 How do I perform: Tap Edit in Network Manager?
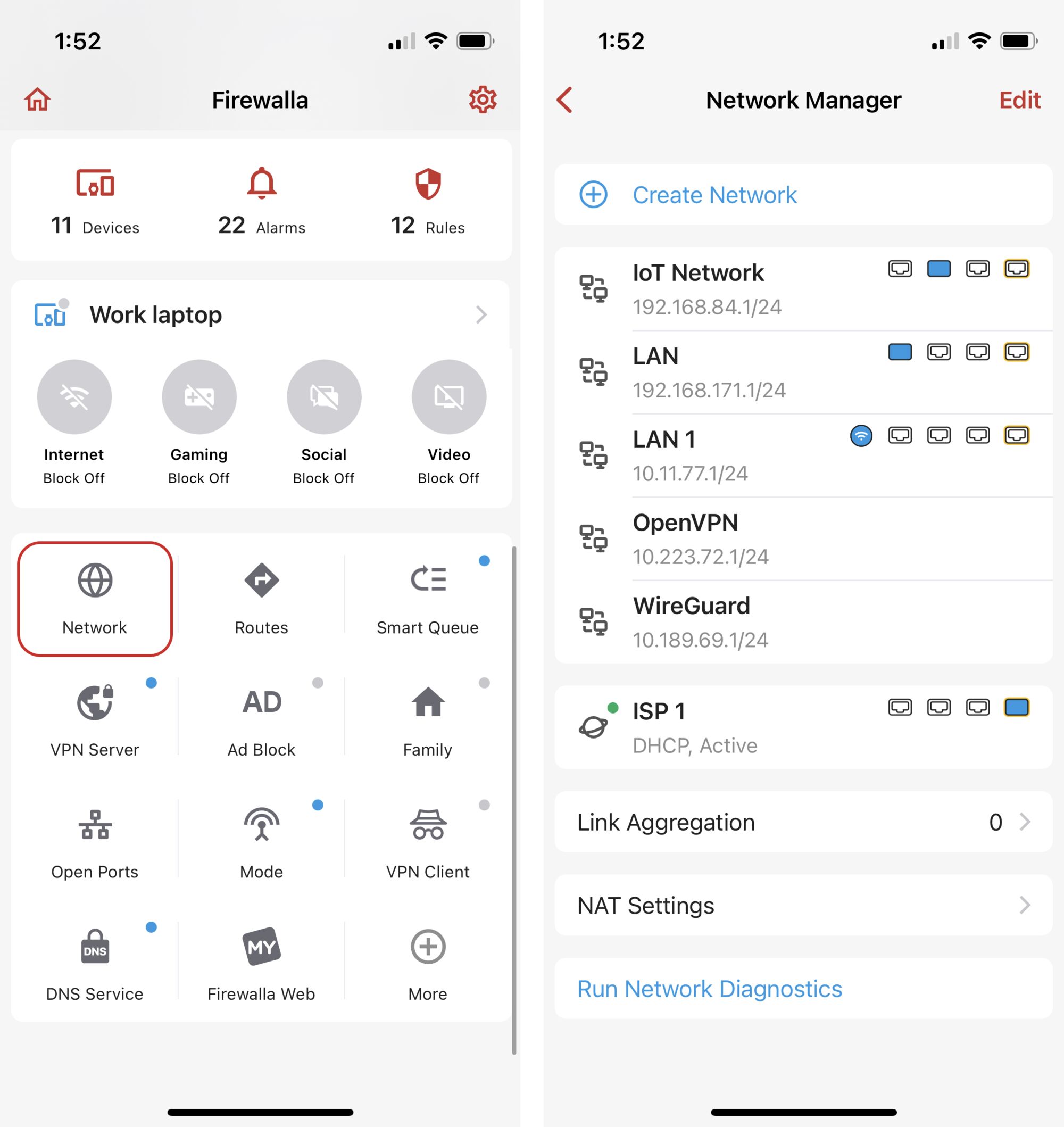tap(1019, 100)
